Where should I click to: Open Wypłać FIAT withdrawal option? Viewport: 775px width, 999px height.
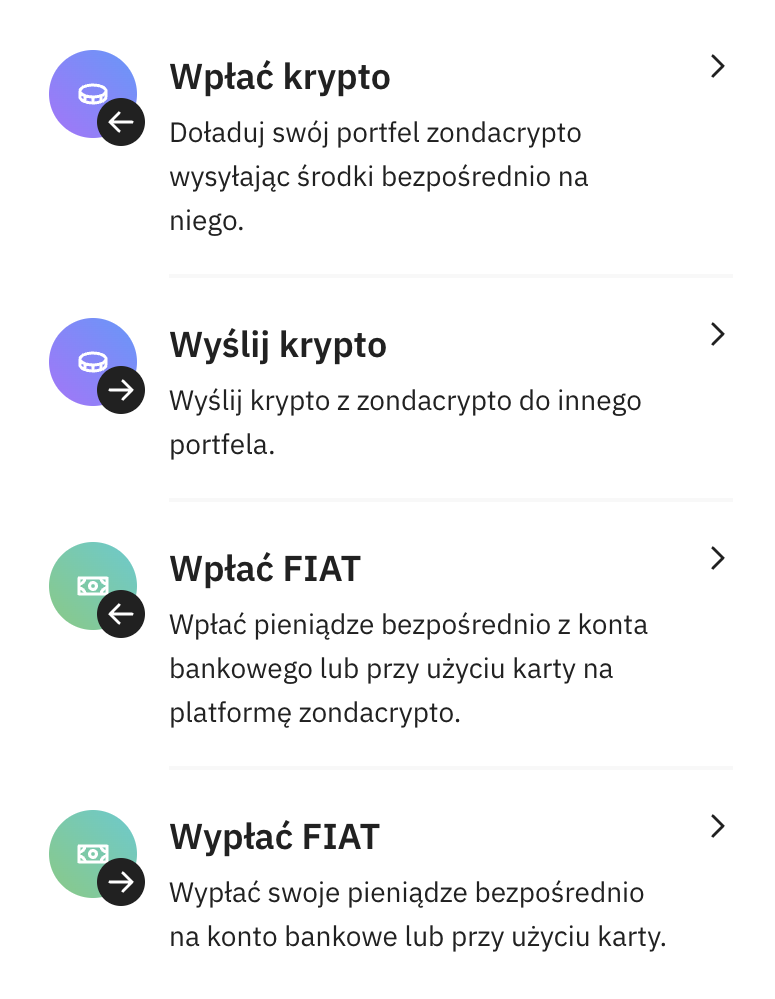pyautogui.click(x=275, y=836)
